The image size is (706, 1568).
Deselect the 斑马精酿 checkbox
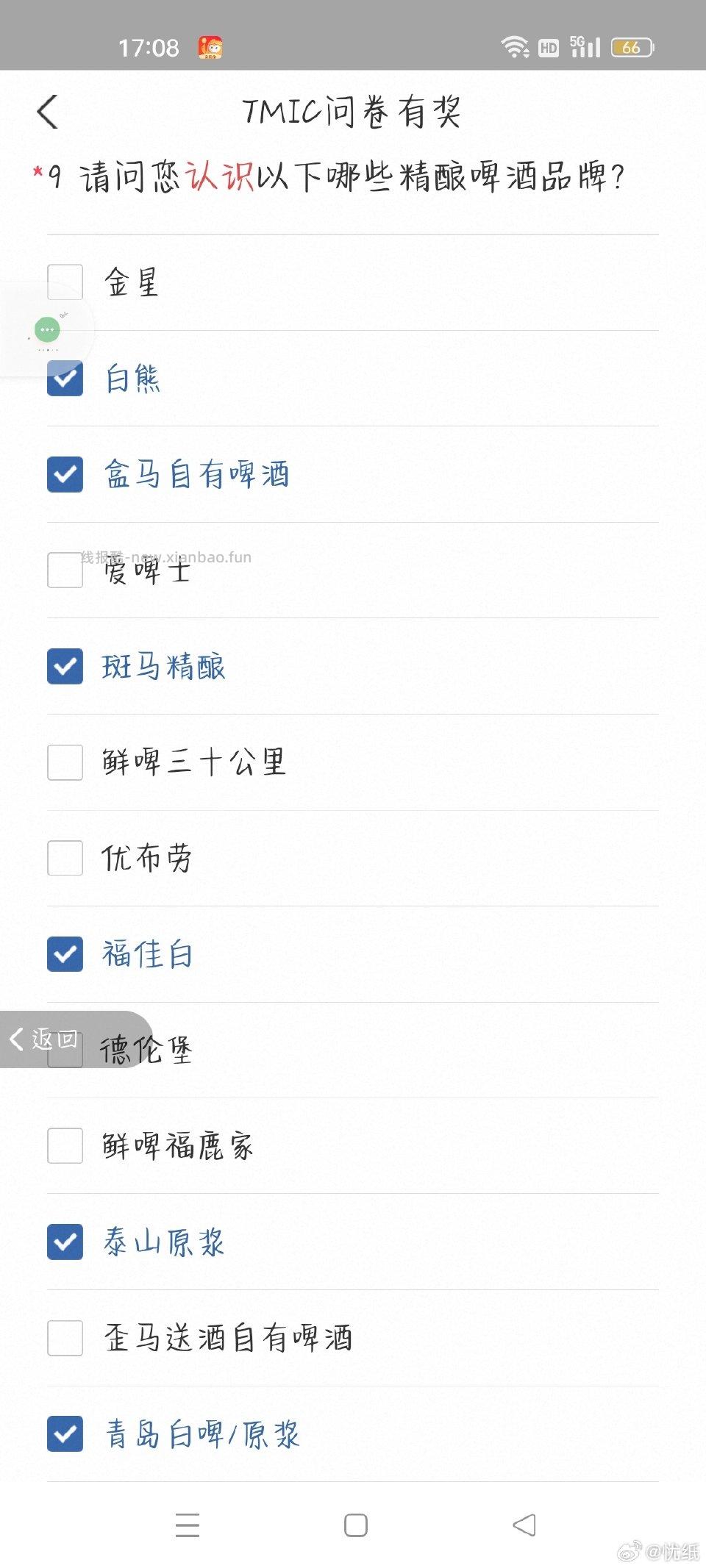(64, 667)
